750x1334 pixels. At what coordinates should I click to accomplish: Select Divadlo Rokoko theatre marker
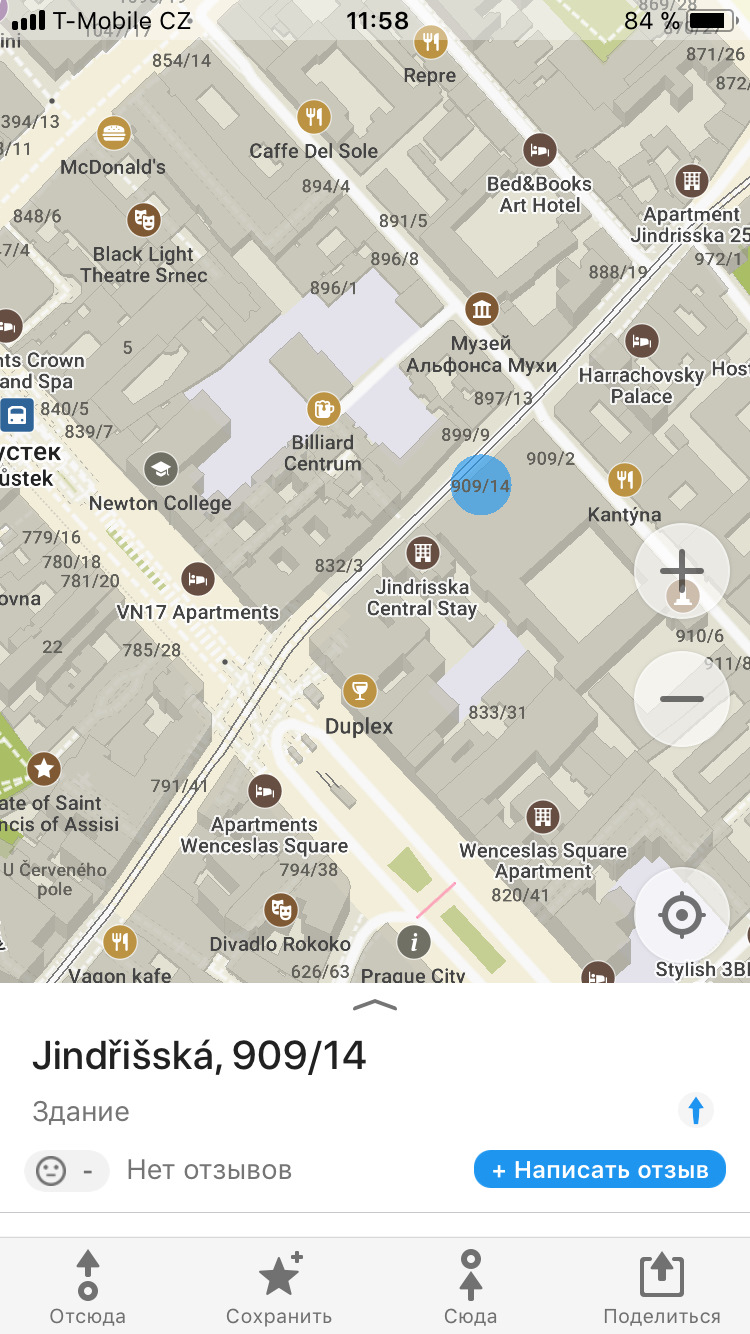click(281, 909)
